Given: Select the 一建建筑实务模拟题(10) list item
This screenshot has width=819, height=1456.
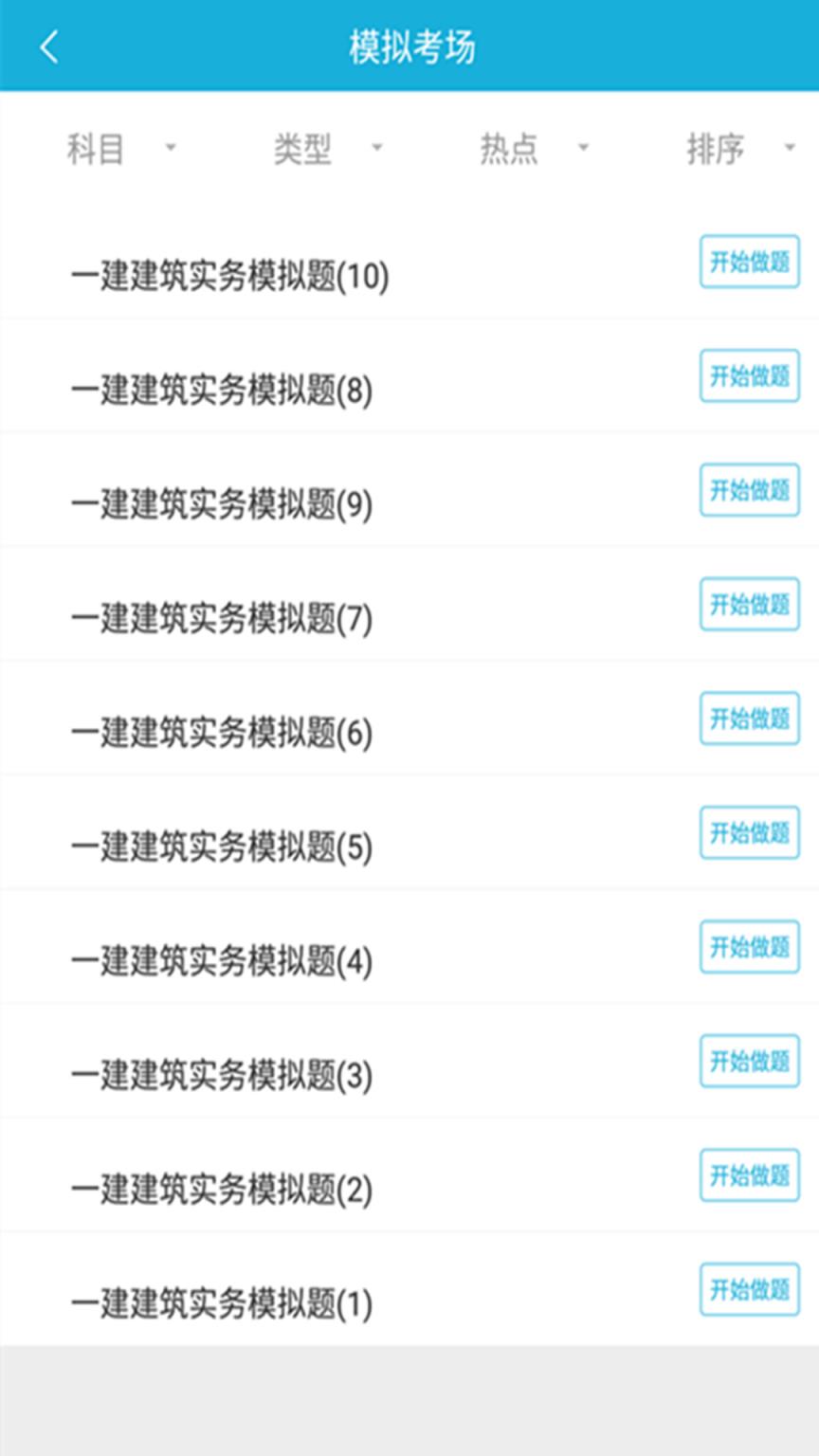Looking at the screenshot, I should pos(227,275).
